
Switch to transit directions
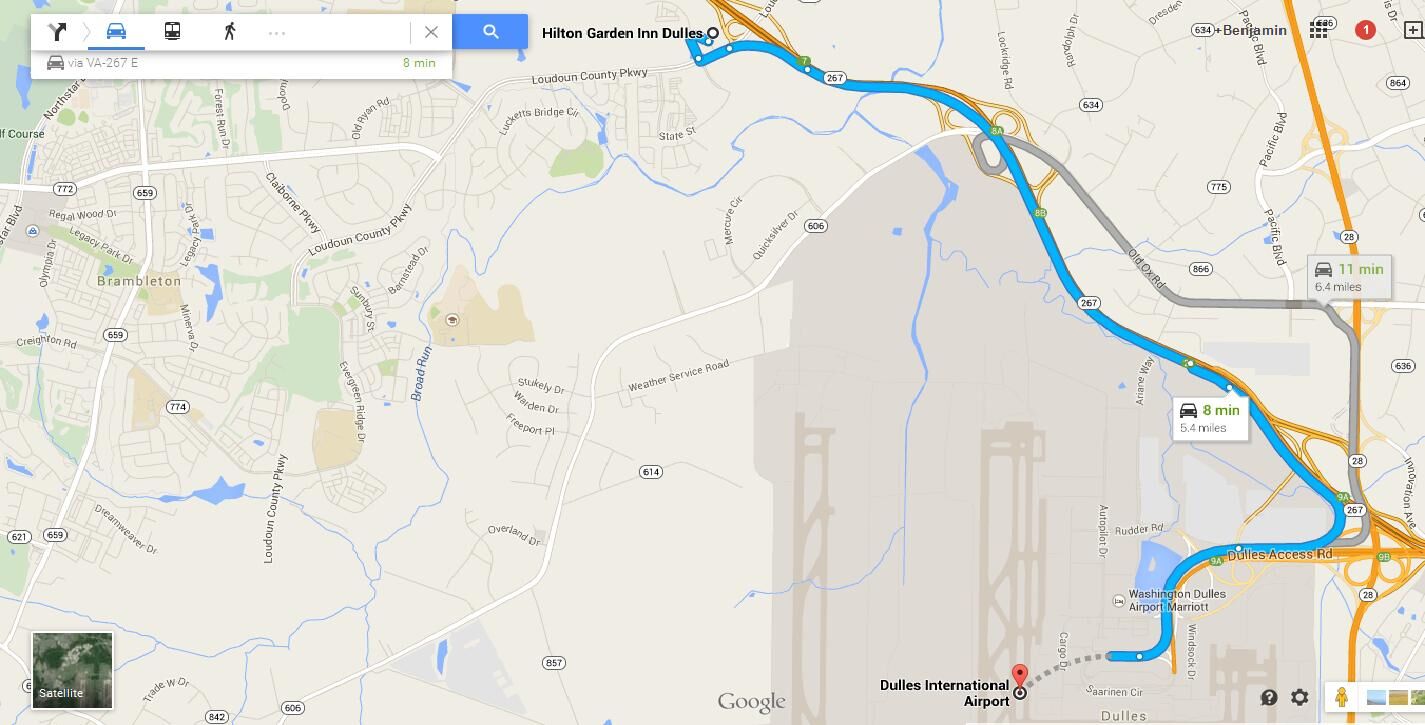click(x=172, y=32)
